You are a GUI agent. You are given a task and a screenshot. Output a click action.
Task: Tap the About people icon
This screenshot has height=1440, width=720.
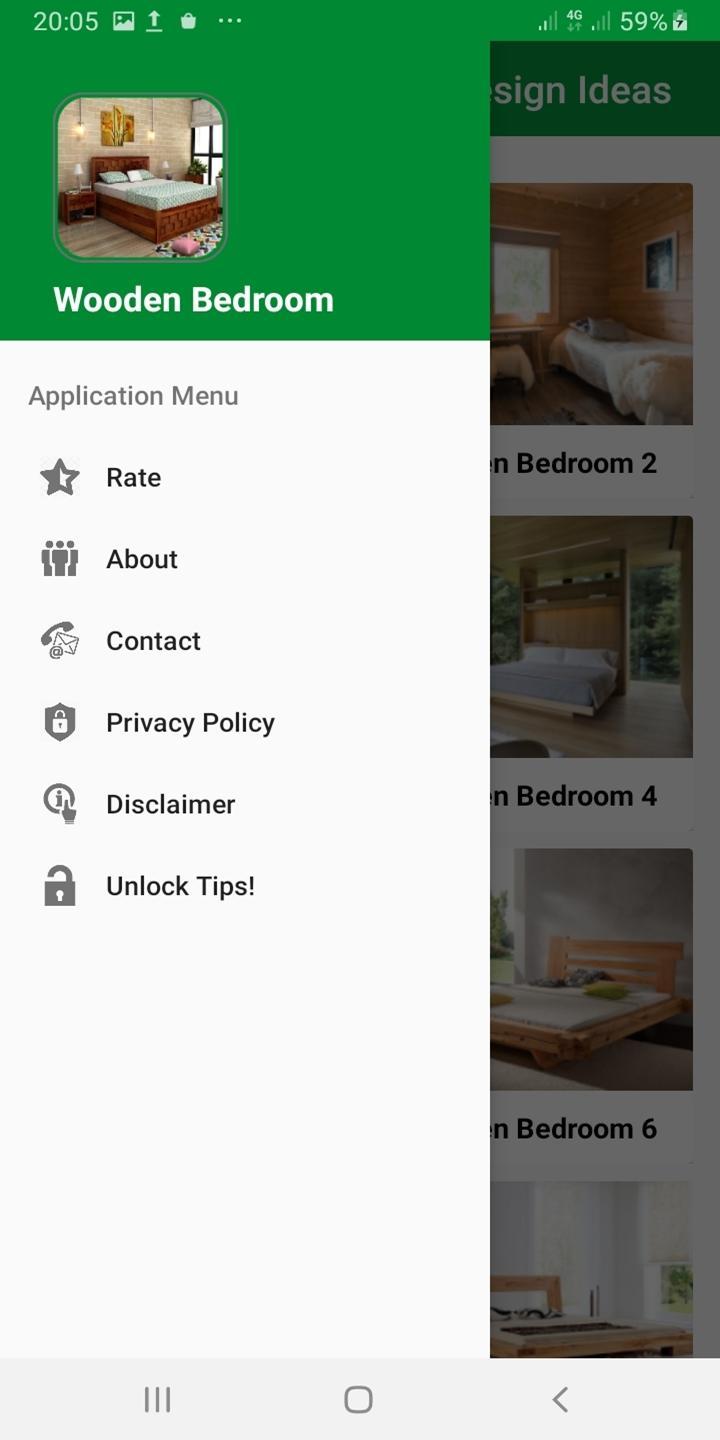pos(59,558)
